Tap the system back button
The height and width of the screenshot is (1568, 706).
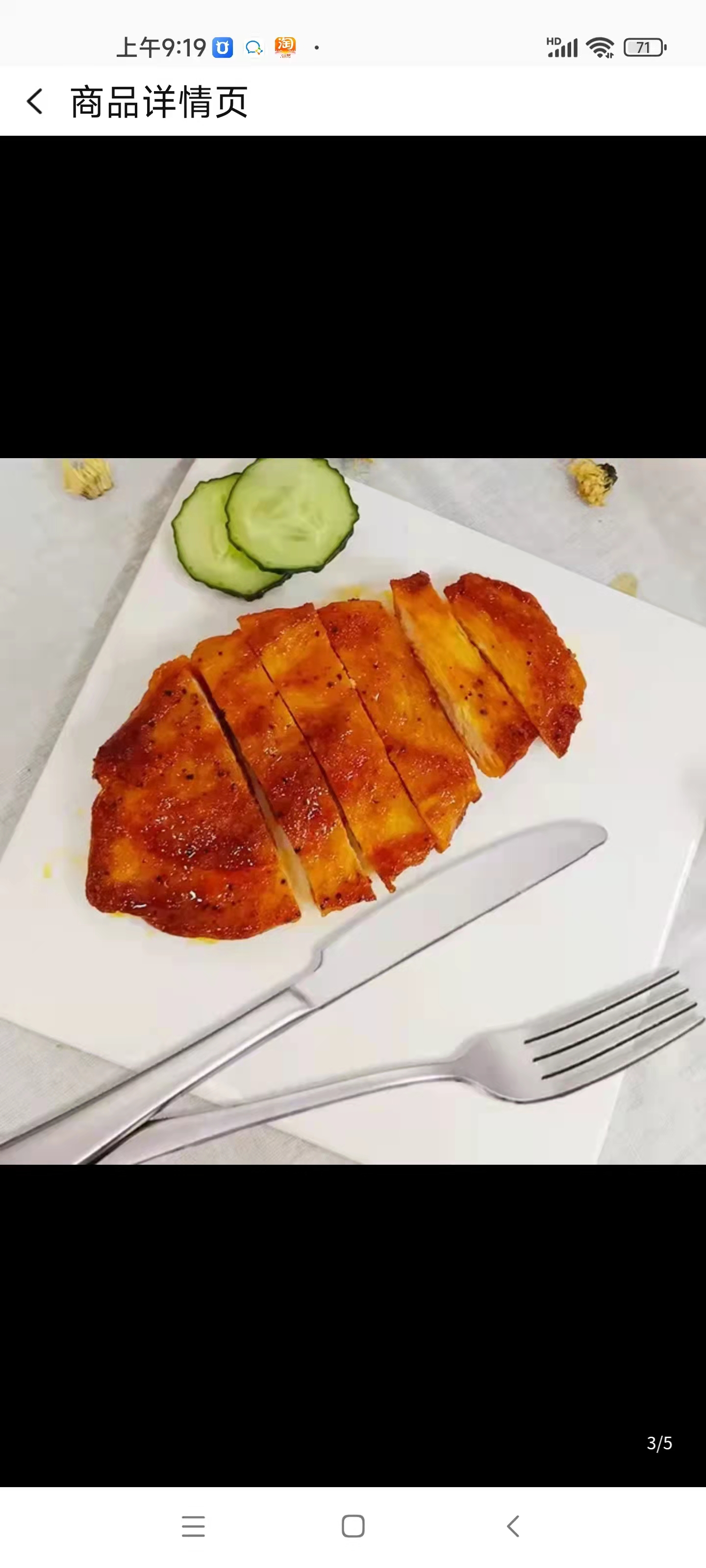[513, 1526]
